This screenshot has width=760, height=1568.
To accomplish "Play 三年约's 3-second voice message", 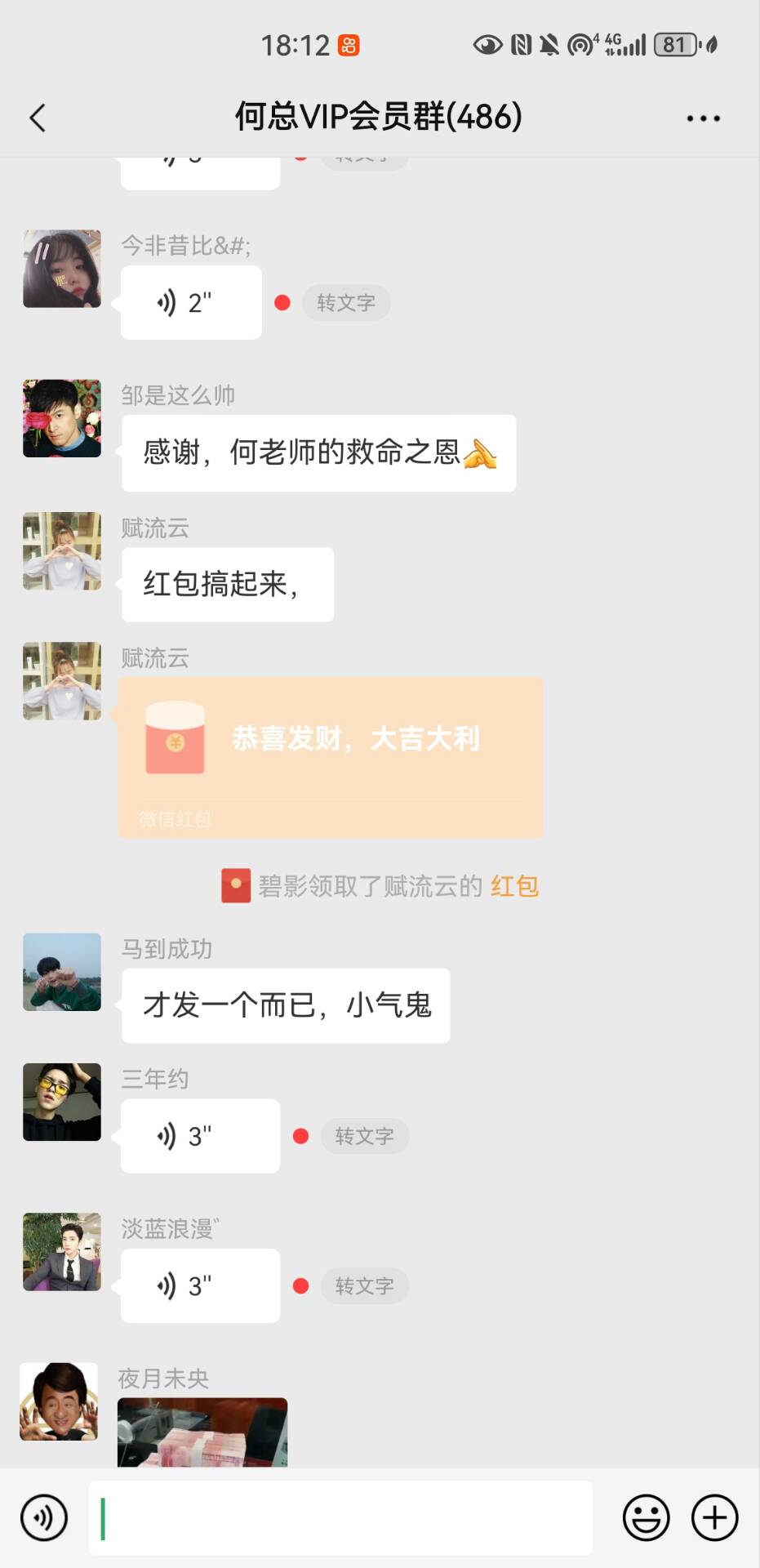I will [x=200, y=1136].
